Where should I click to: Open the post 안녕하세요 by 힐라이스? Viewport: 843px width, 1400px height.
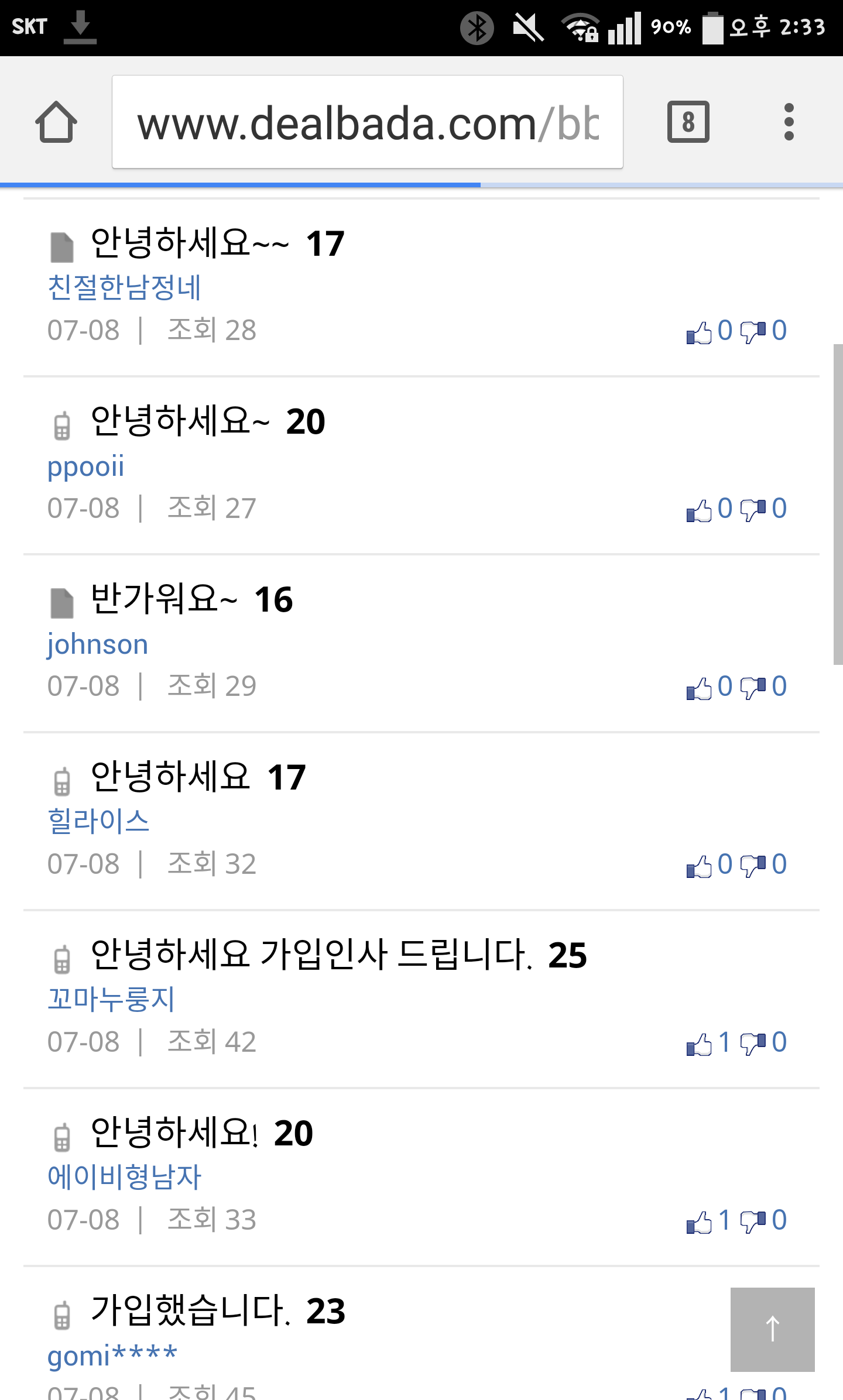point(170,777)
